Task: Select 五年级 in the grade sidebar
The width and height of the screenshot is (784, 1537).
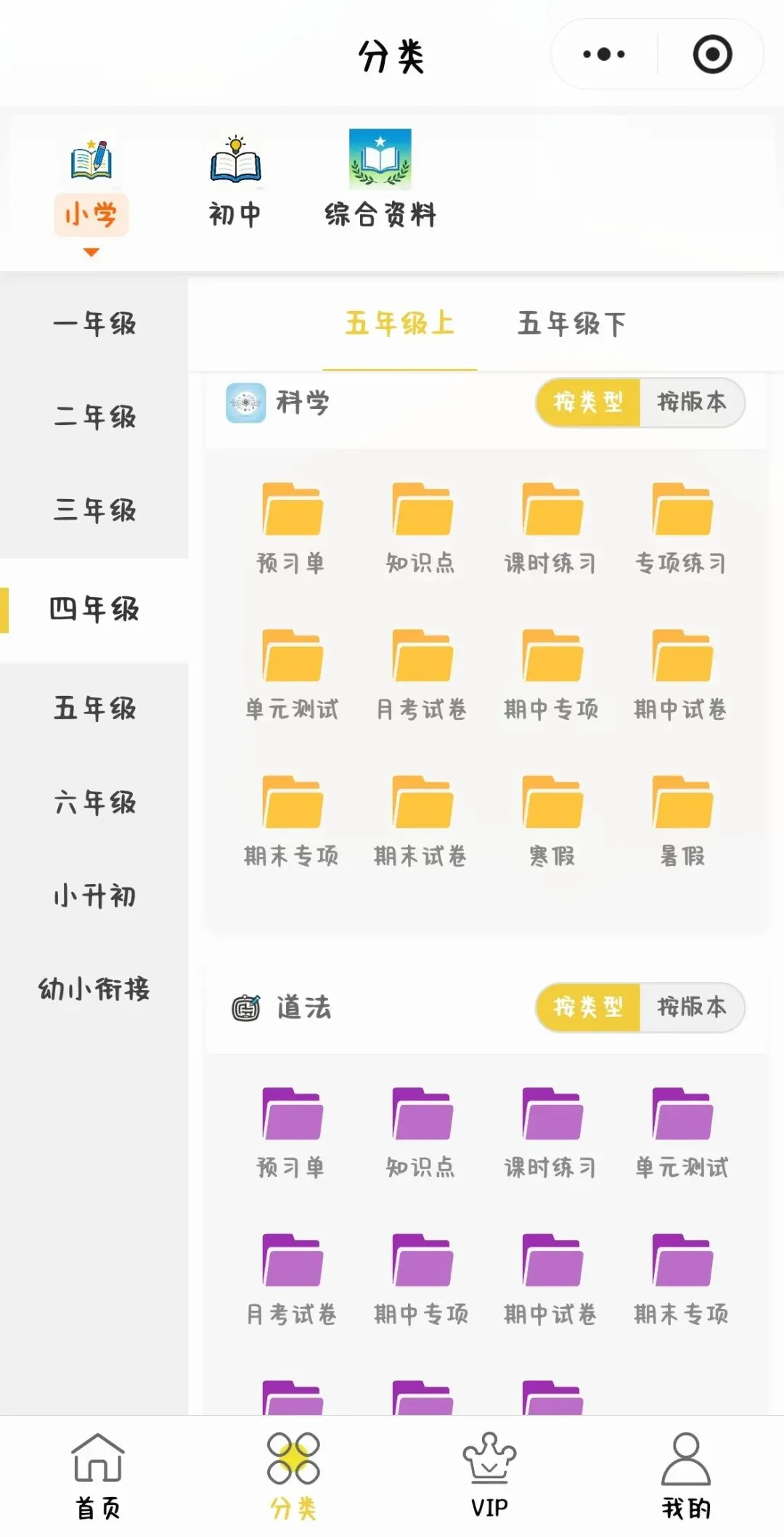Action: 94,708
